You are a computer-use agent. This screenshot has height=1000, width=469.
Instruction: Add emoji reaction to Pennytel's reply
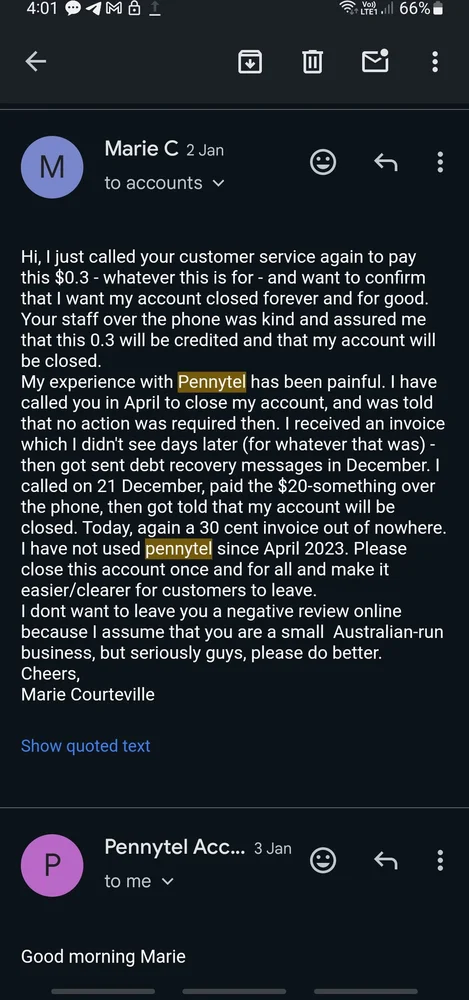coord(323,860)
